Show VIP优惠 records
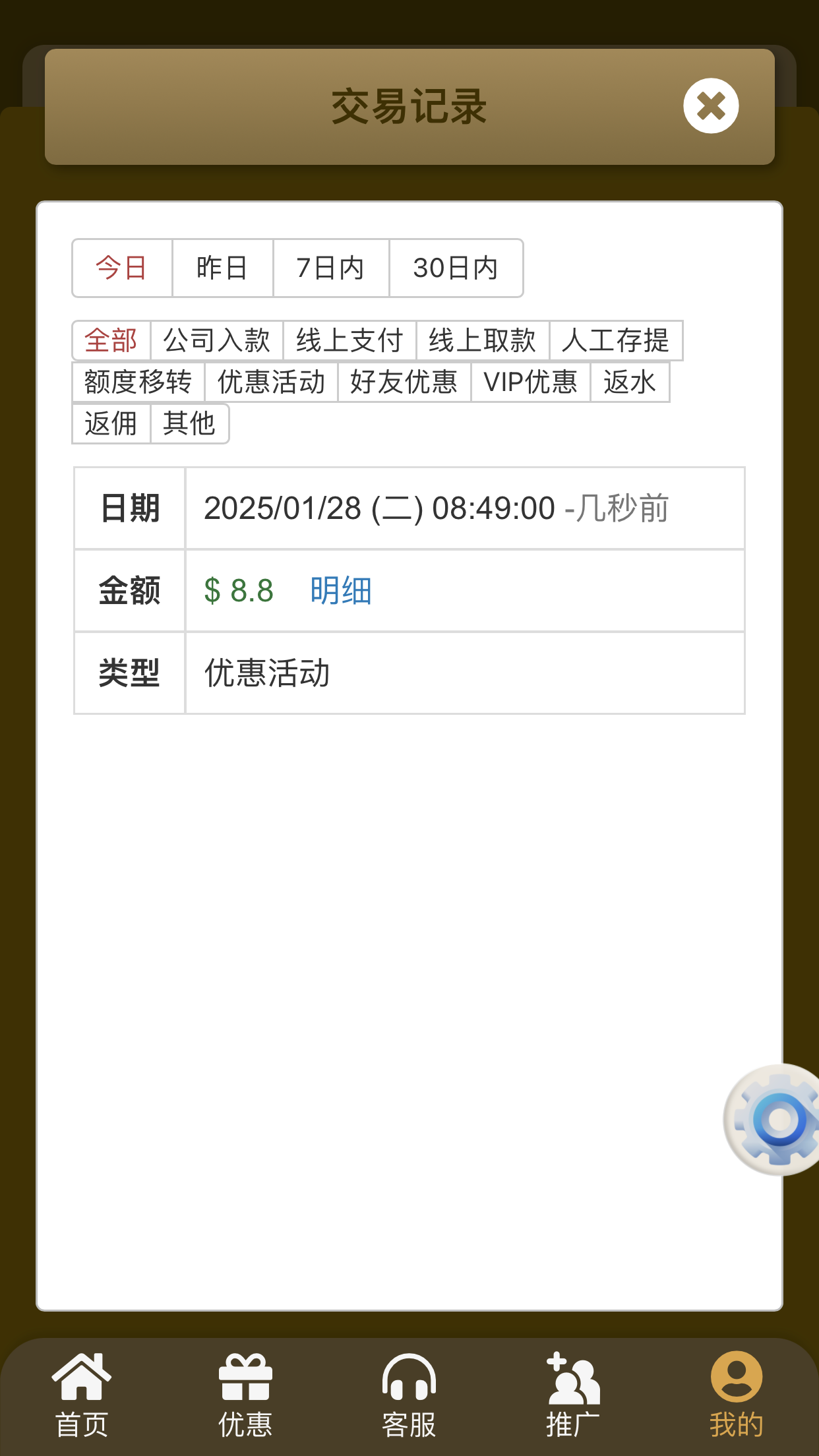 click(x=530, y=382)
